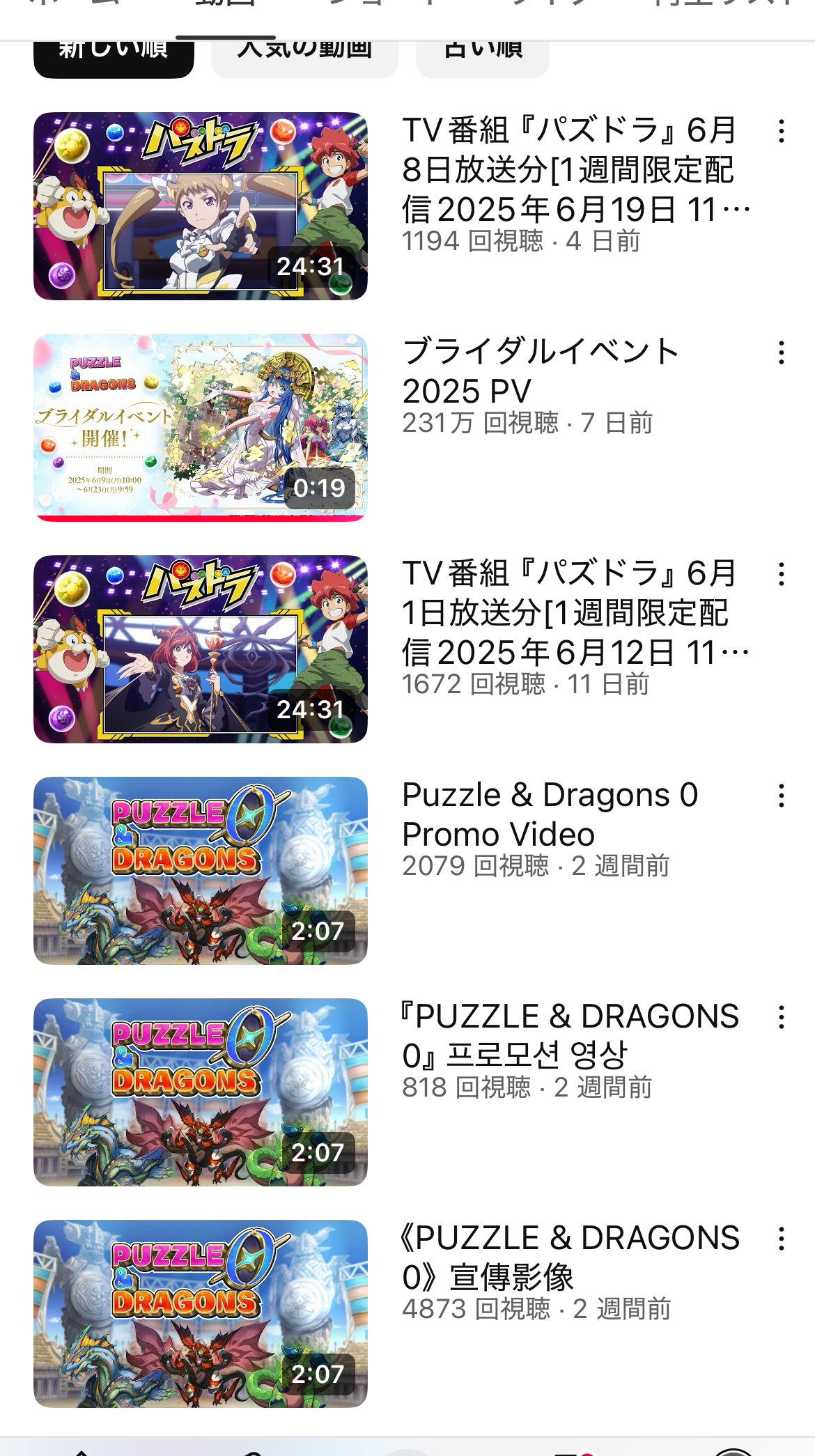
Task: Open more options for 6月8日放送分 video
Action: click(x=782, y=131)
